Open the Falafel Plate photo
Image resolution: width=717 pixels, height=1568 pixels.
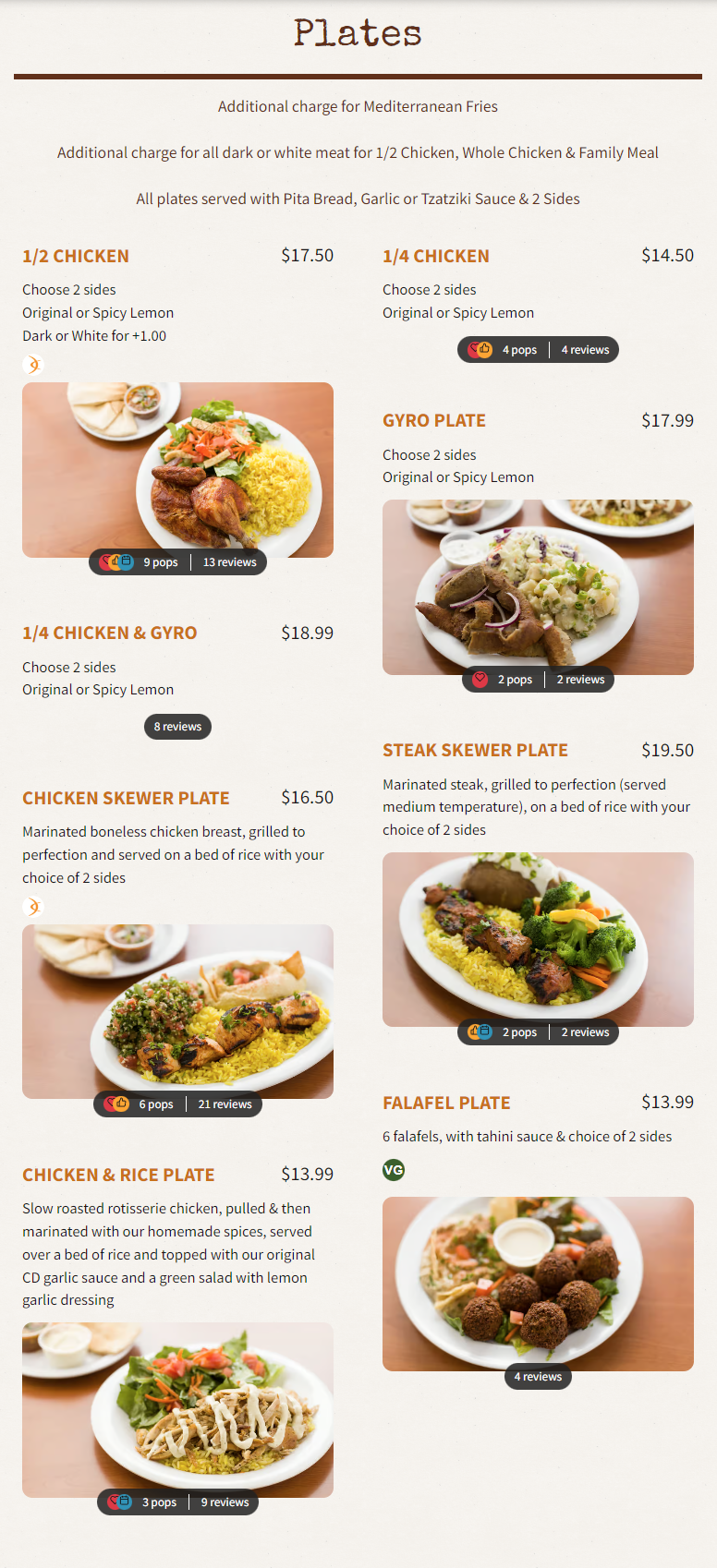pyautogui.click(x=538, y=1284)
